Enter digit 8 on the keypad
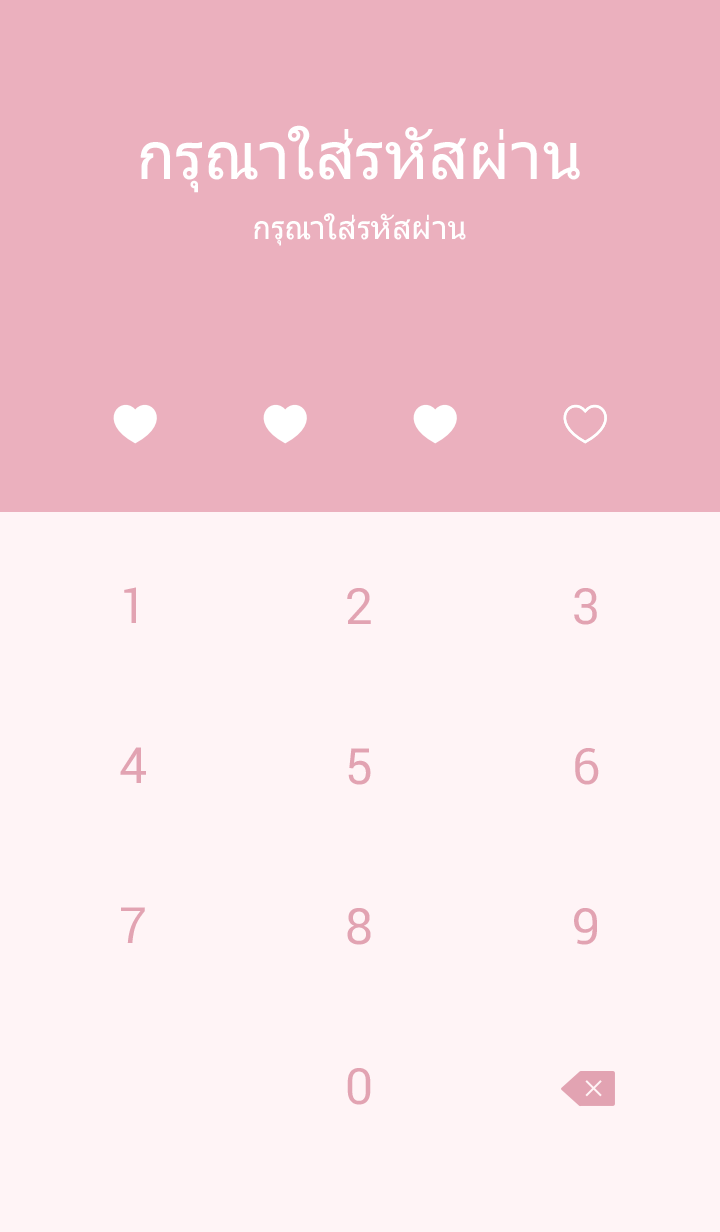The height and width of the screenshot is (1232, 720). (359, 927)
